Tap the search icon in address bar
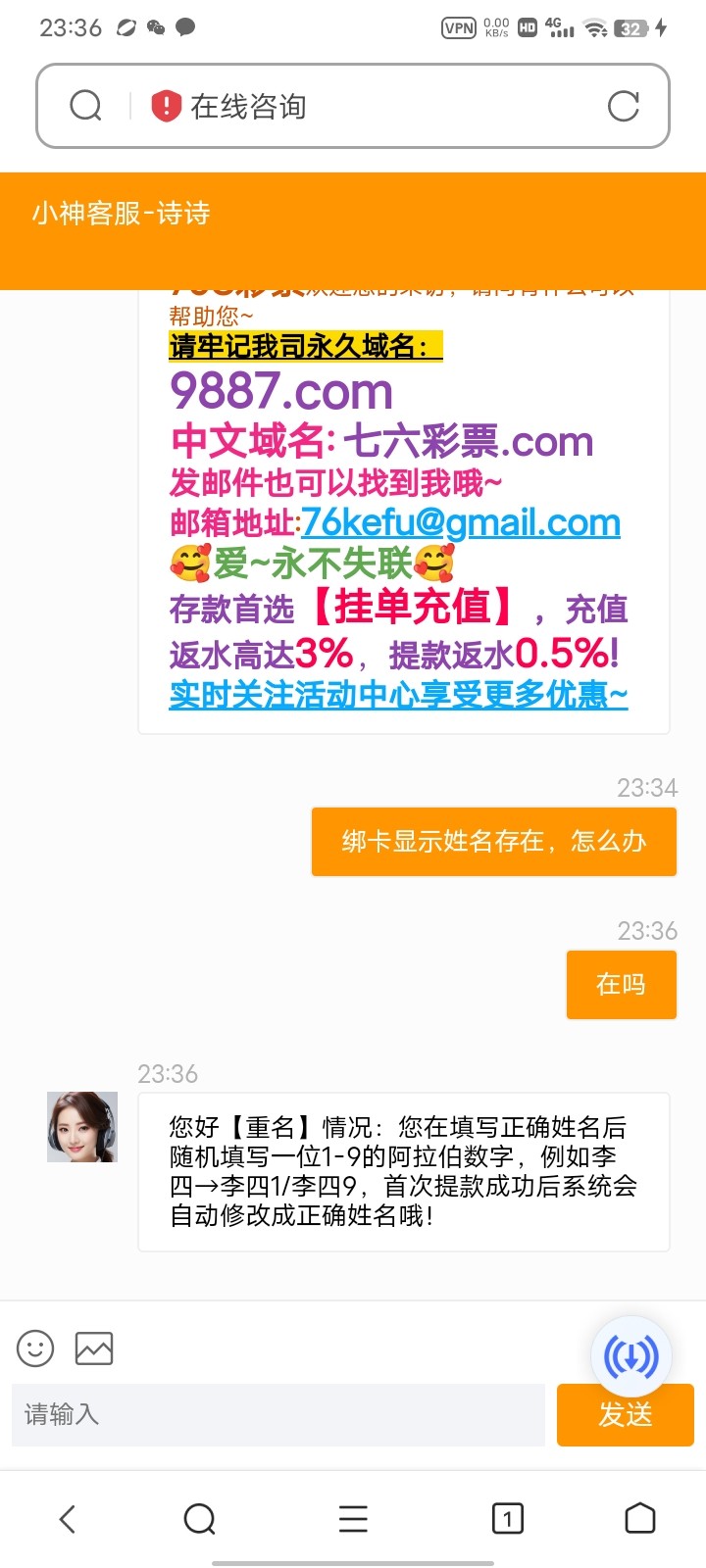 (86, 106)
